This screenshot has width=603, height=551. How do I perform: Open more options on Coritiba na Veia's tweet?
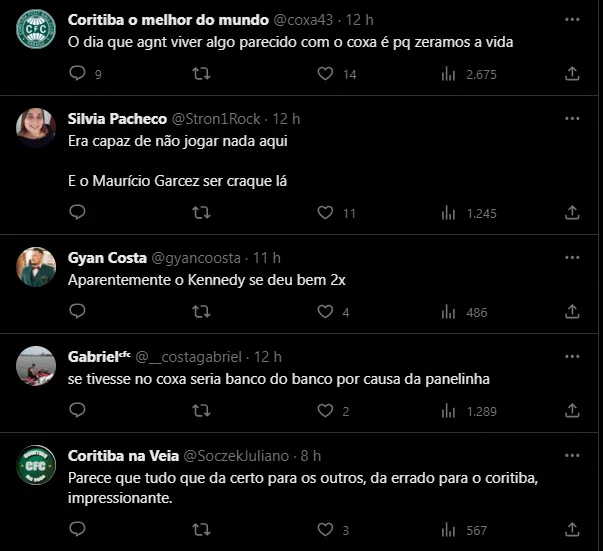(x=571, y=456)
